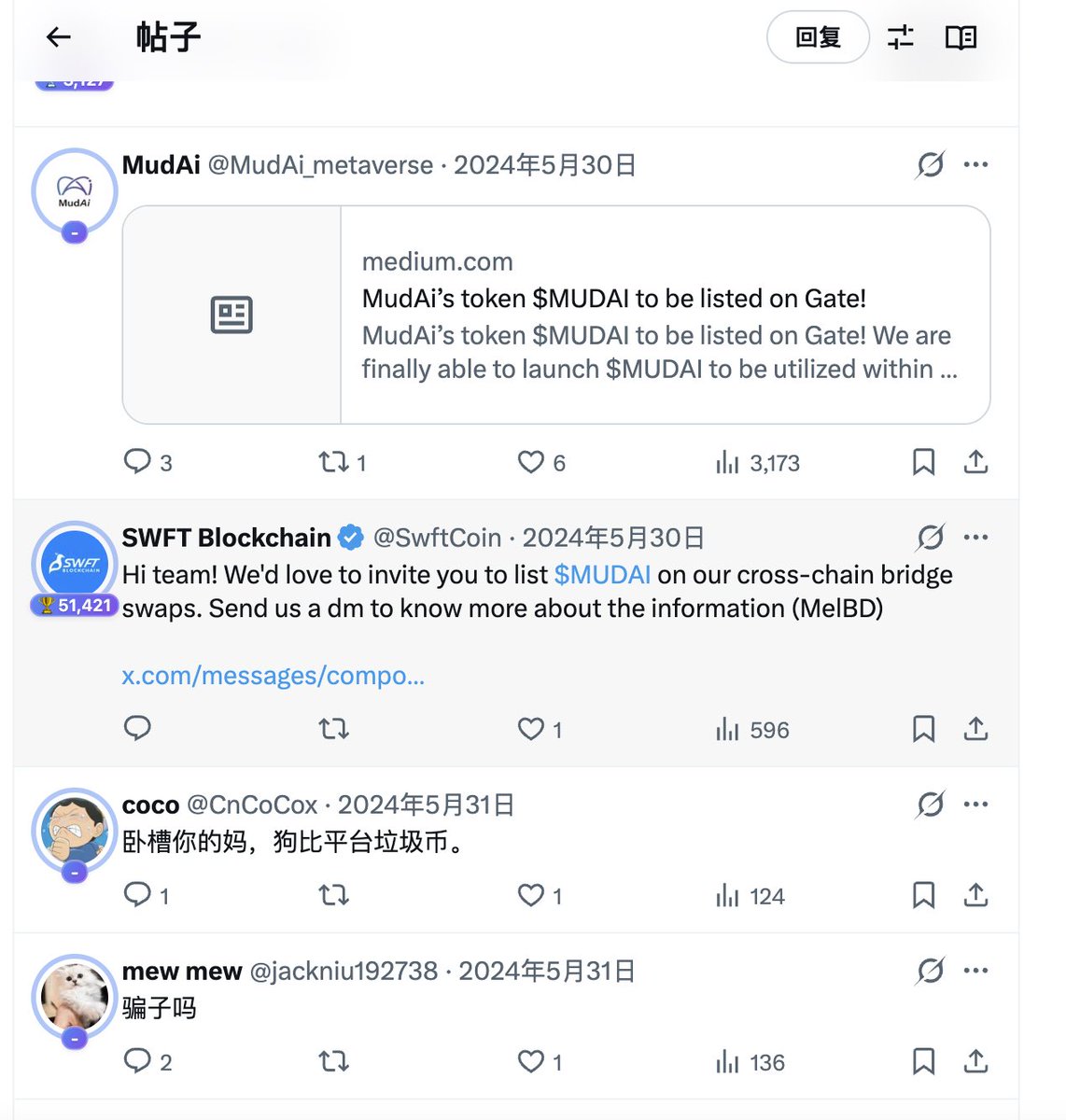Tap the 回复 reply button
This screenshot has height=1120, width=1066.
pyautogui.click(x=818, y=37)
